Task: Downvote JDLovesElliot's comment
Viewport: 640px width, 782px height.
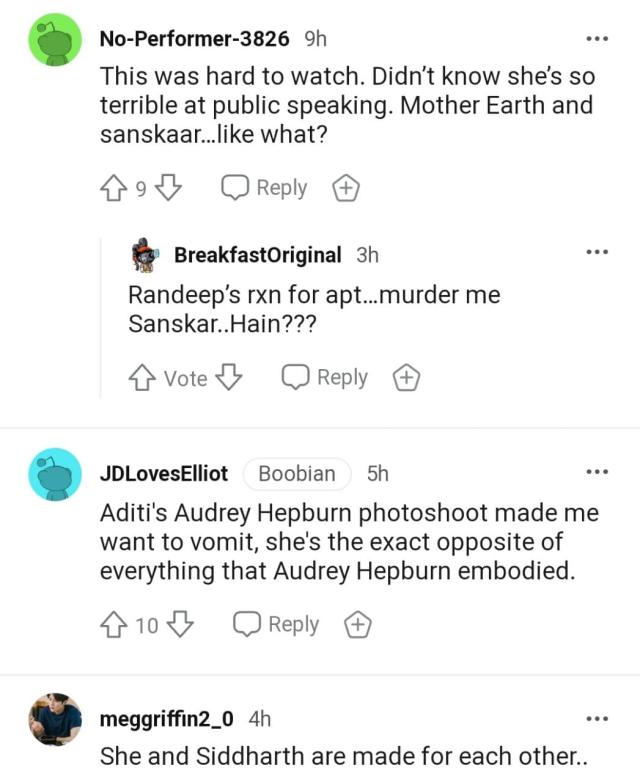Action: 180,625
